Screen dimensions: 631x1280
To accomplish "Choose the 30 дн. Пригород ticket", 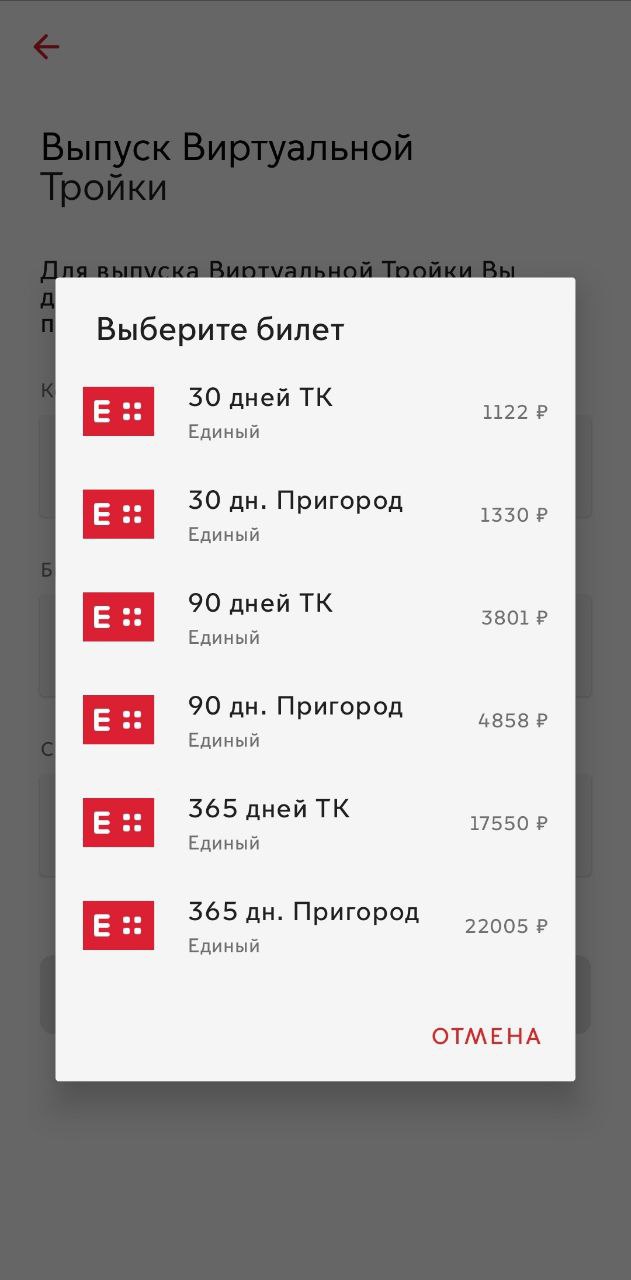I will 315,515.
